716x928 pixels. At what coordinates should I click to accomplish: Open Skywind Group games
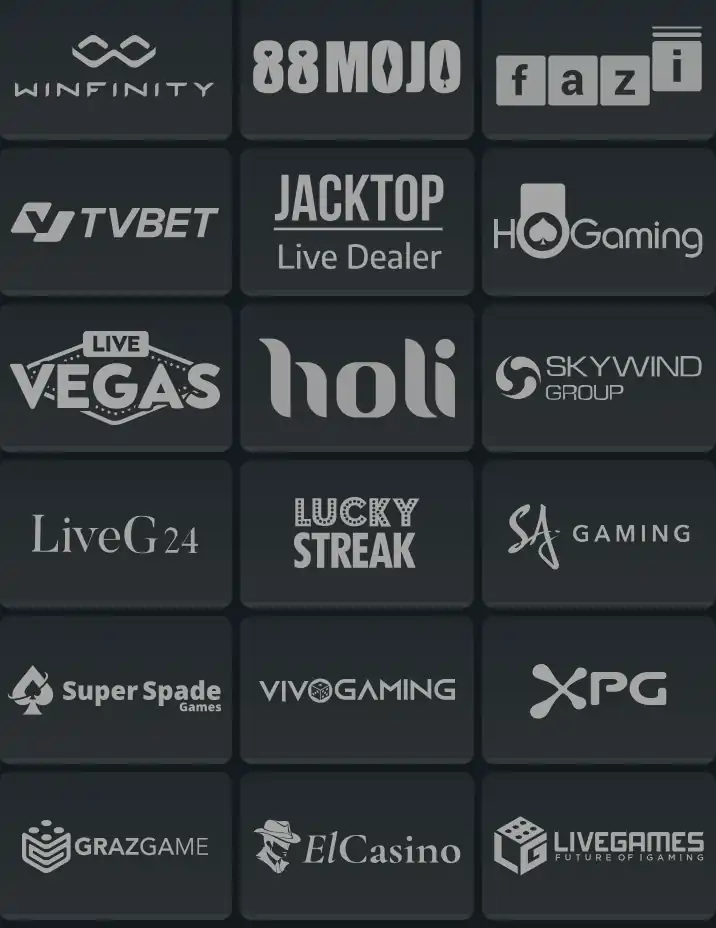click(598, 378)
